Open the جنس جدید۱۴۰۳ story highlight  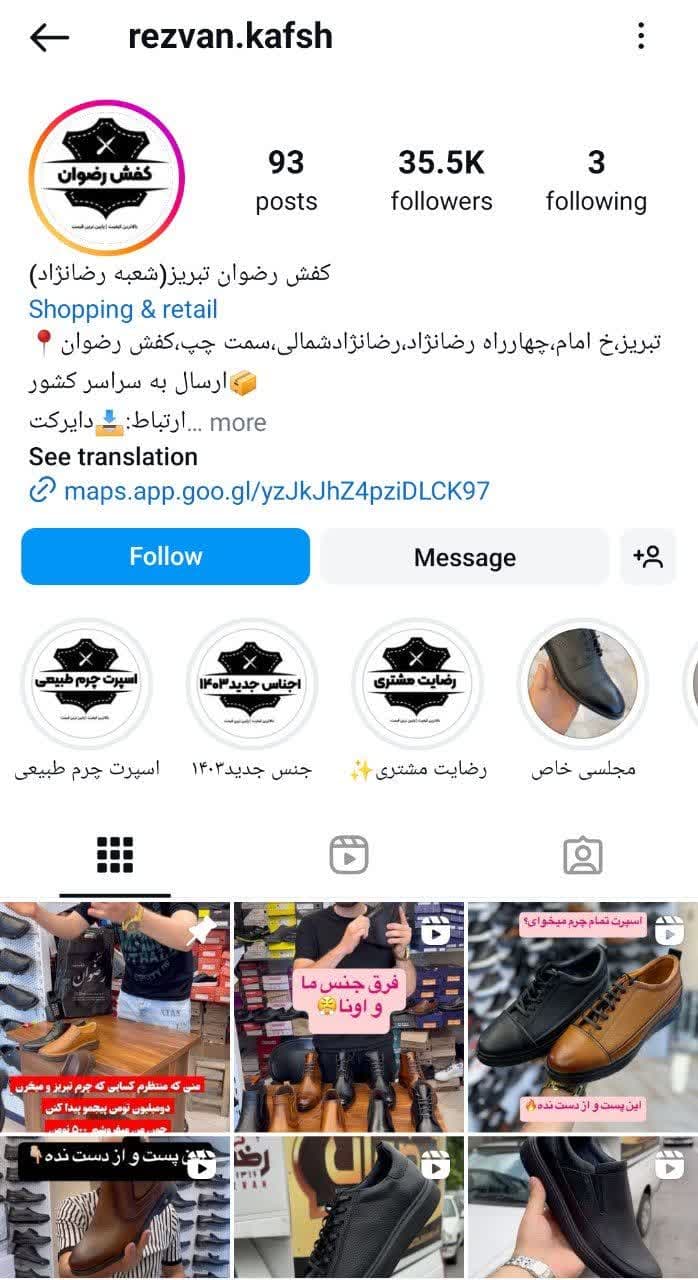click(x=251, y=684)
